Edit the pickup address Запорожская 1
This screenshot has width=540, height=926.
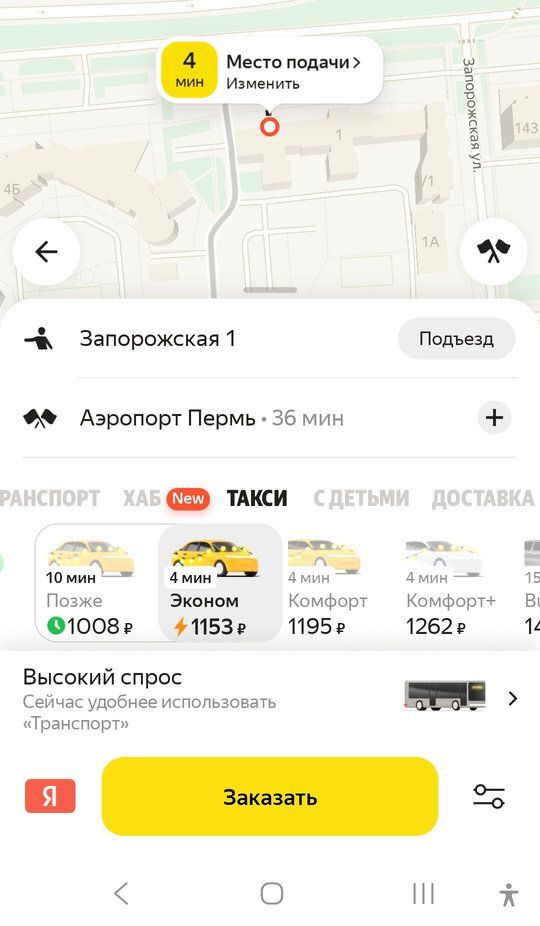click(x=158, y=339)
